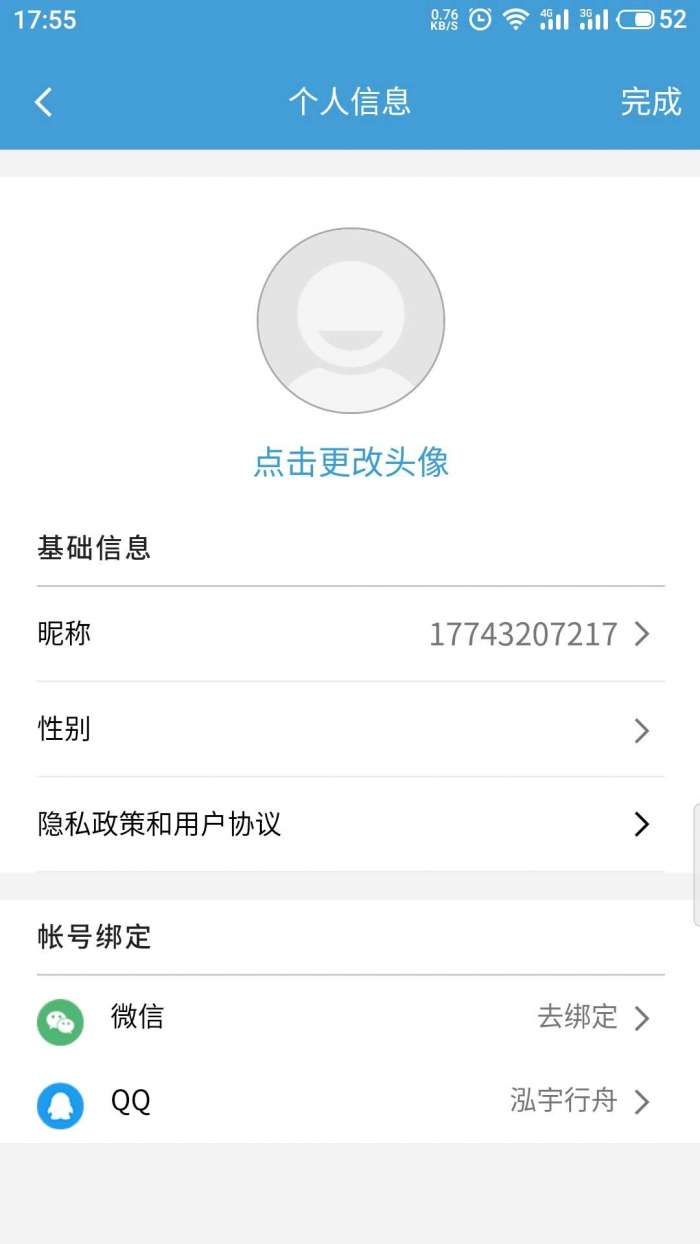Open the QQ binding row
Screen dimensions: 700x1244
350,1102
